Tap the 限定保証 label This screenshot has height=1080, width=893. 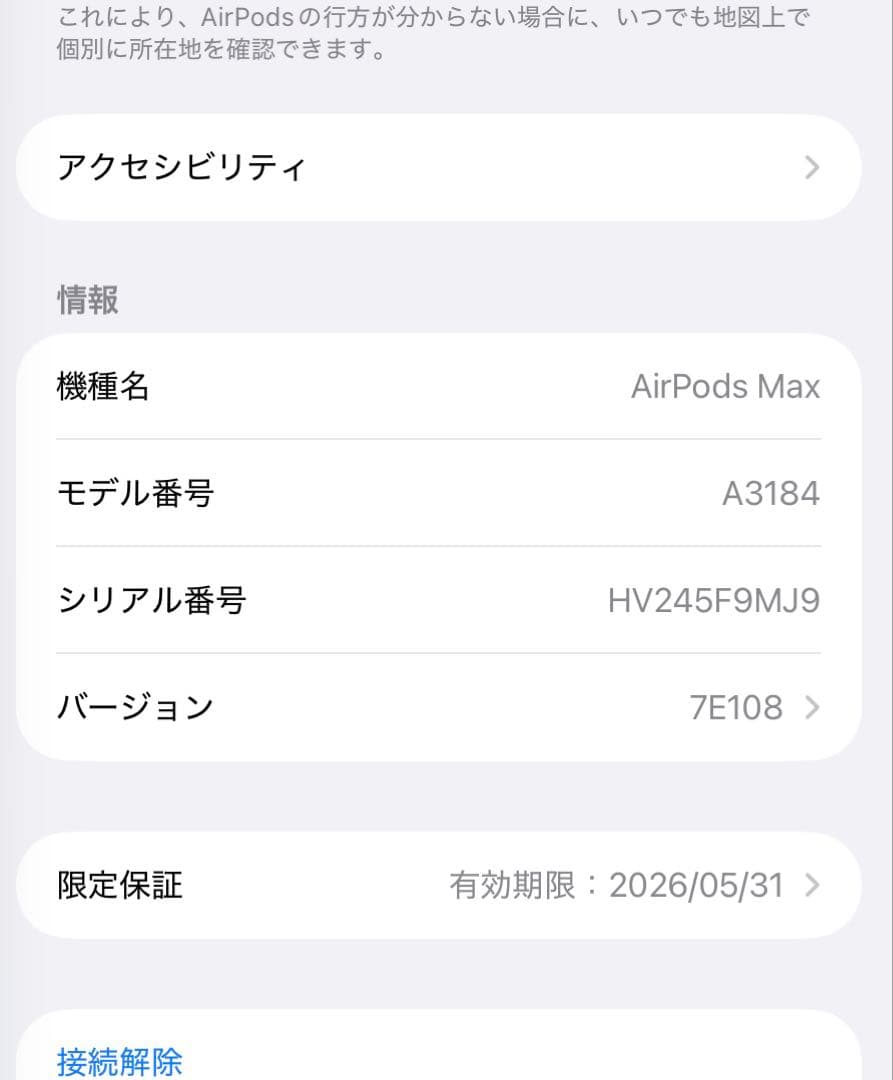pos(120,885)
